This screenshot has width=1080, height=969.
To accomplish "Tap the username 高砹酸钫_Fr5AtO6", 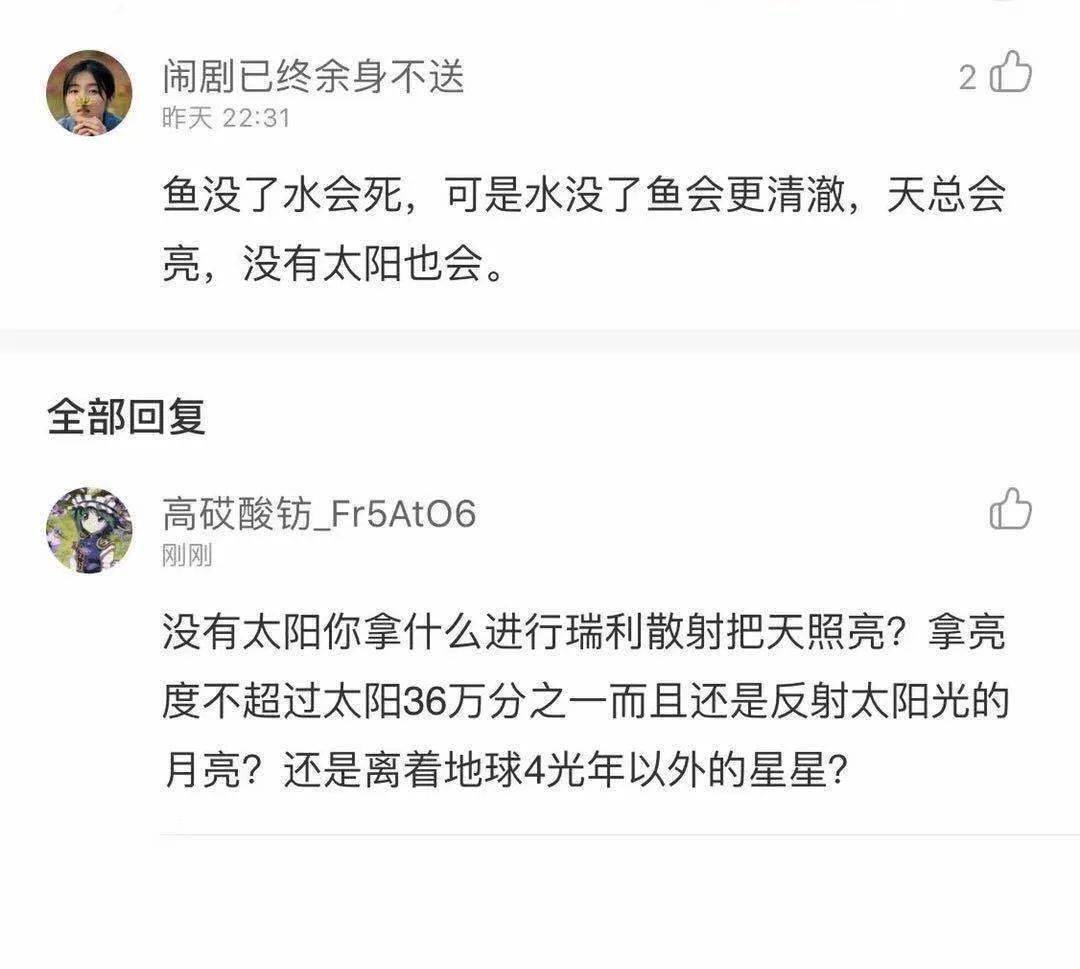I will pyautogui.click(x=319, y=515).
